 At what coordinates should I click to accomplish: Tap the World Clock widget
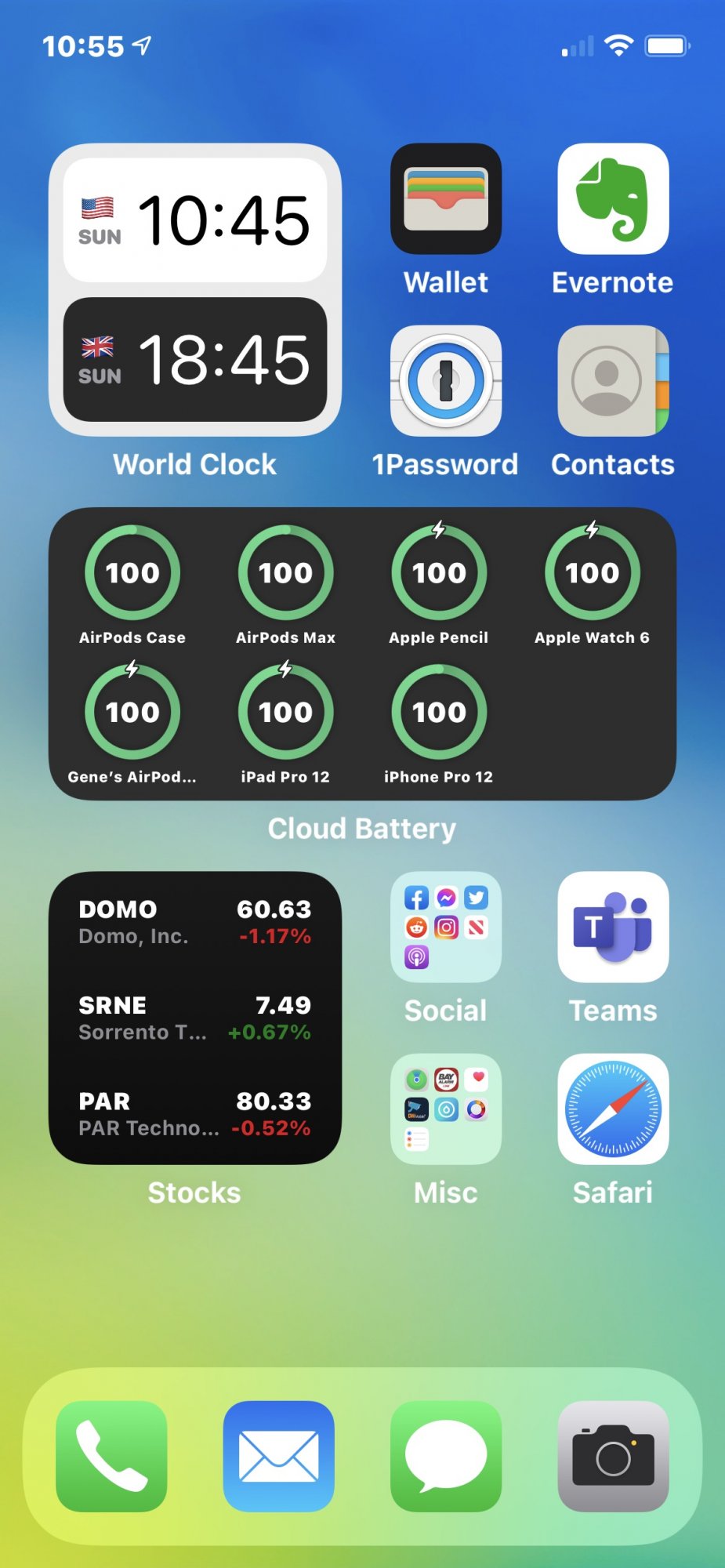click(x=195, y=290)
